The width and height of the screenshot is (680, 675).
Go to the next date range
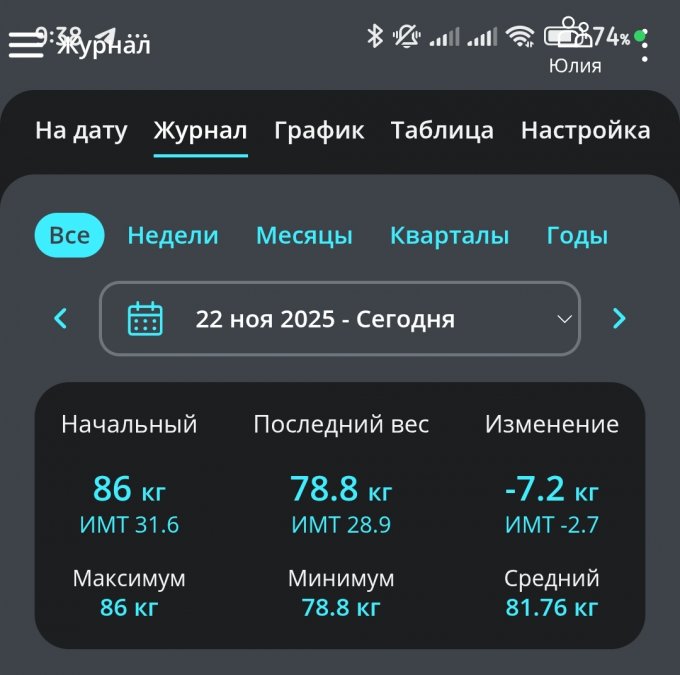[x=619, y=319]
